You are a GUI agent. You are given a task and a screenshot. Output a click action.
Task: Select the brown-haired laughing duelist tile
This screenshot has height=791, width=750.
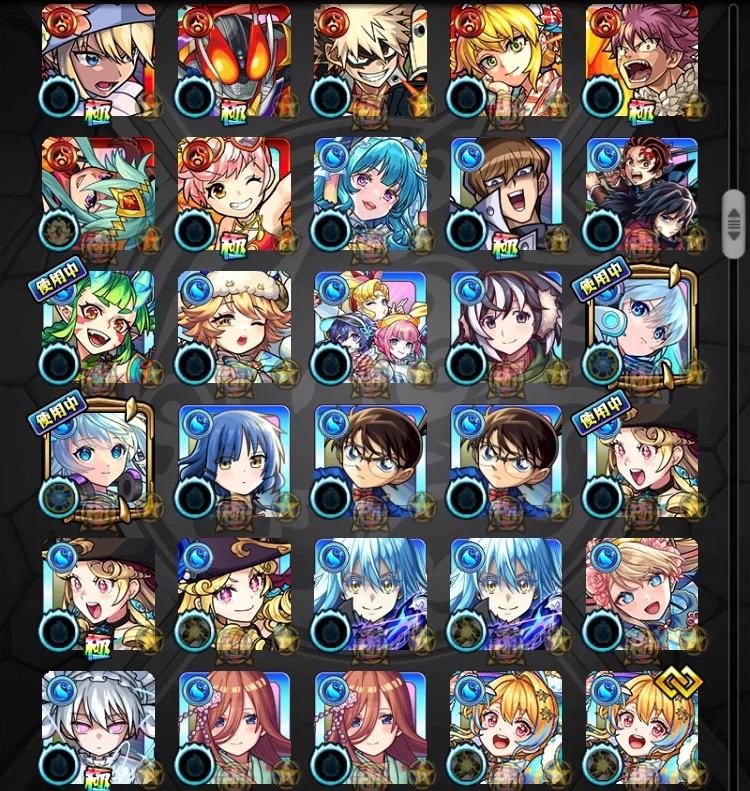[x=506, y=194]
